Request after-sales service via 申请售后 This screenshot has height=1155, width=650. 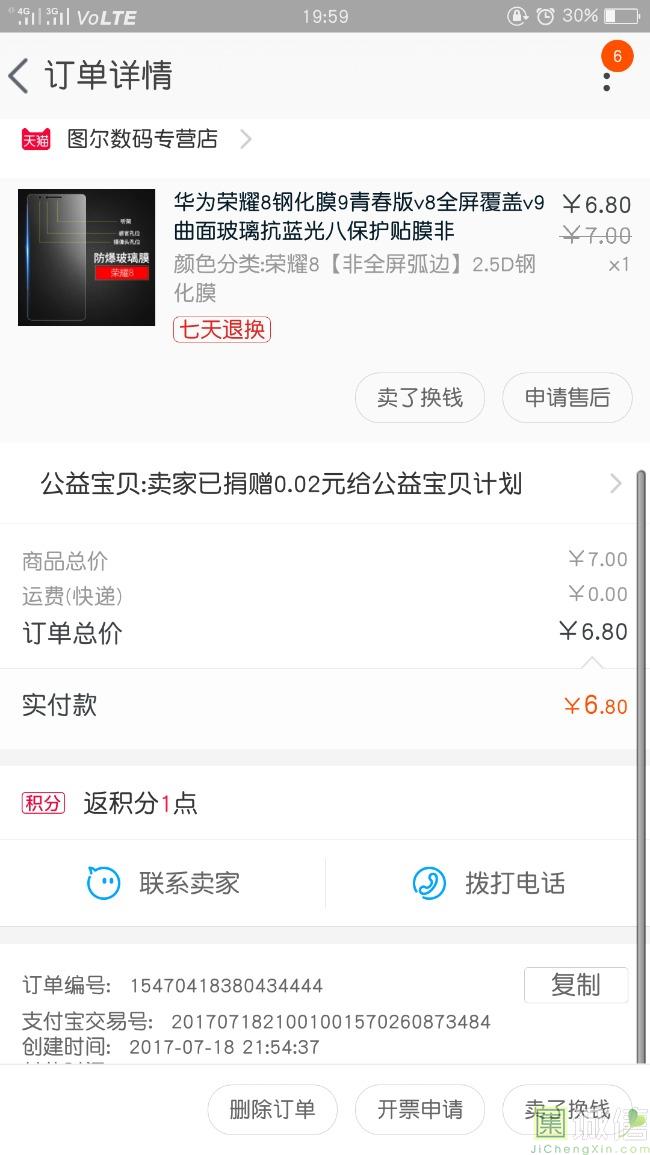coord(567,398)
